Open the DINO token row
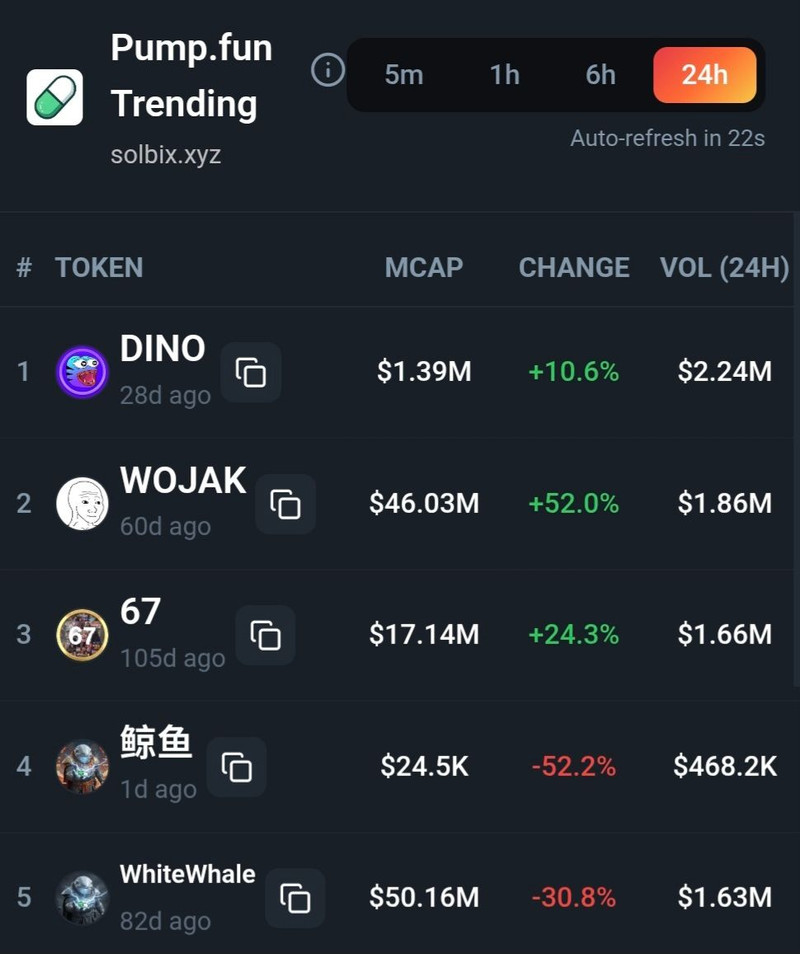This screenshot has width=800, height=954. [162, 349]
